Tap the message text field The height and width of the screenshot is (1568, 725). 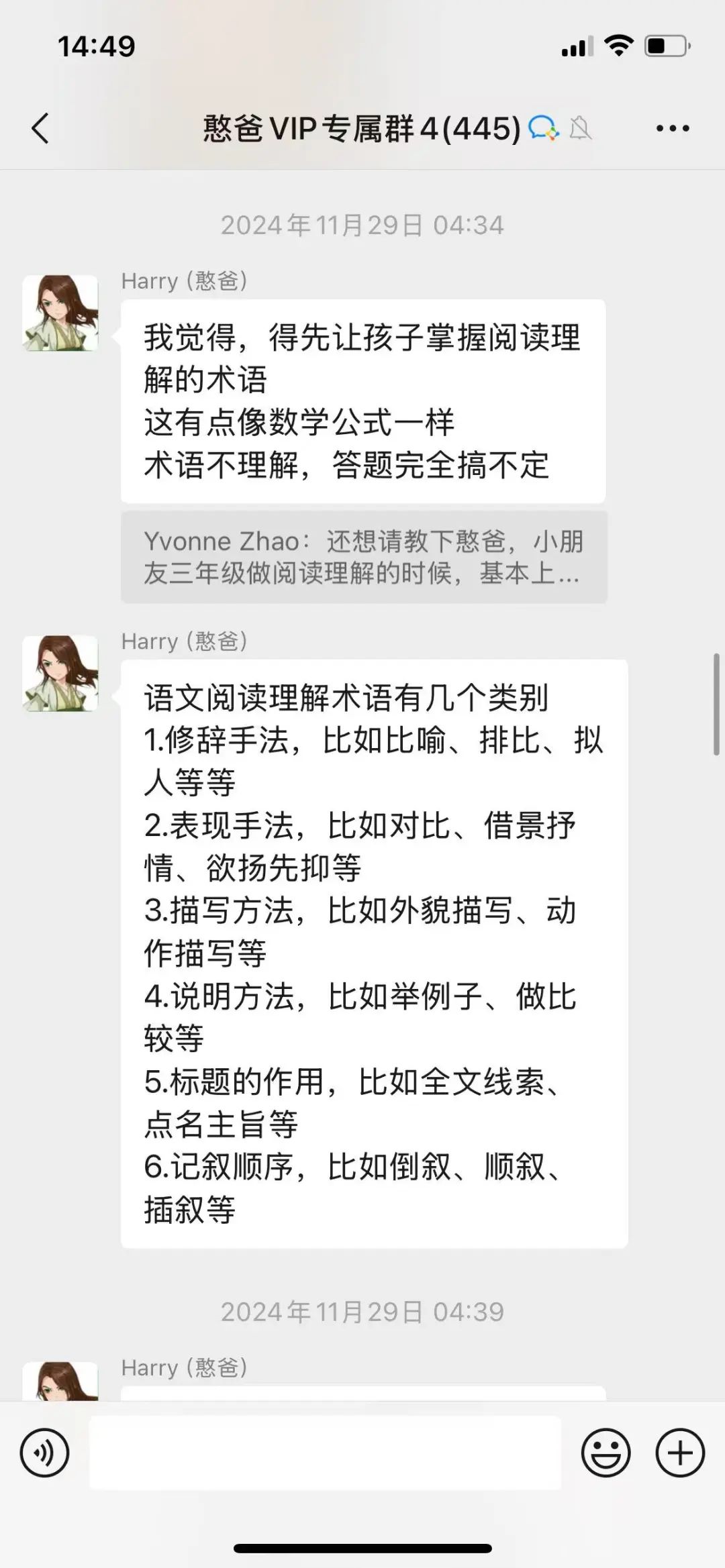tap(325, 1453)
